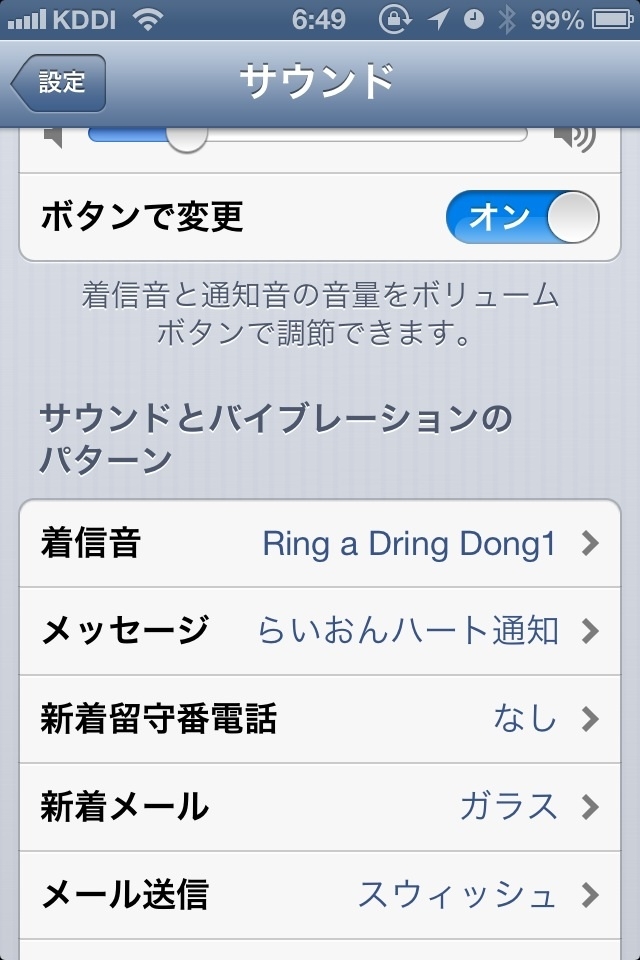This screenshot has height=960, width=640.
Task: Toggle ボタンで変更 switch off
Action: [x=522, y=218]
